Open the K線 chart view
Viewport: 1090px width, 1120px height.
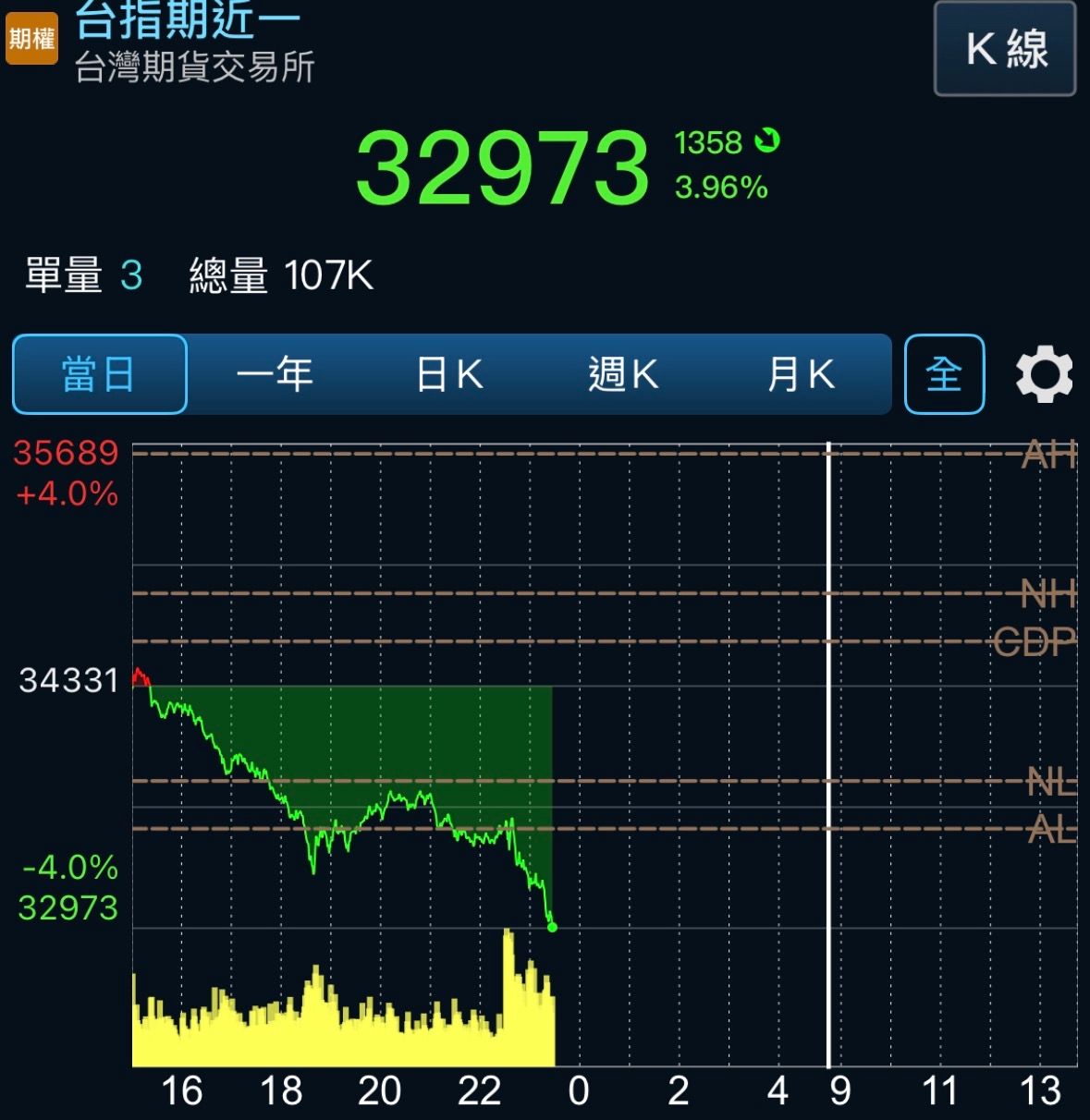(x=1005, y=49)
